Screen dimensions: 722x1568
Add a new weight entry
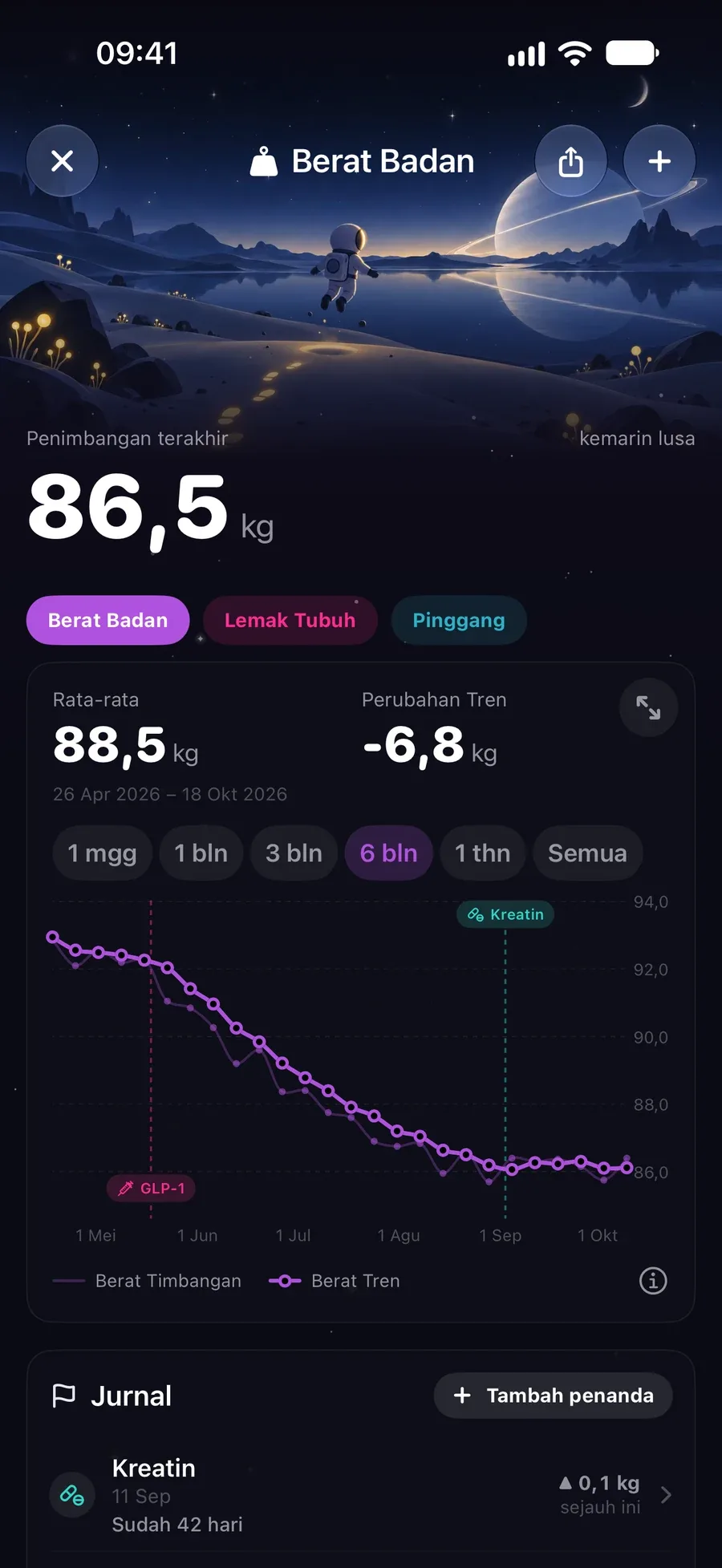coord(659,161)
